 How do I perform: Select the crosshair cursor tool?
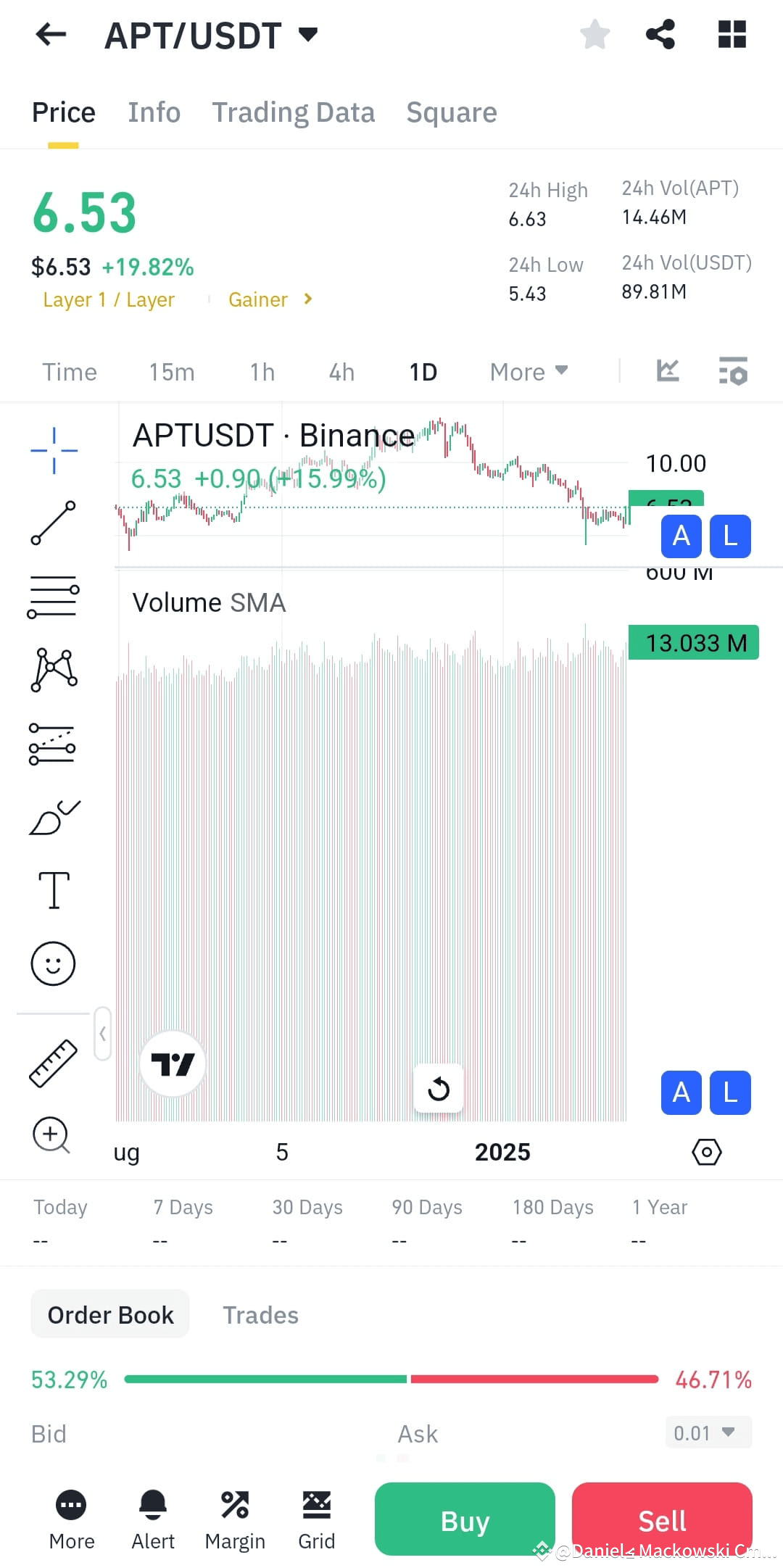[x=54, y=449]
